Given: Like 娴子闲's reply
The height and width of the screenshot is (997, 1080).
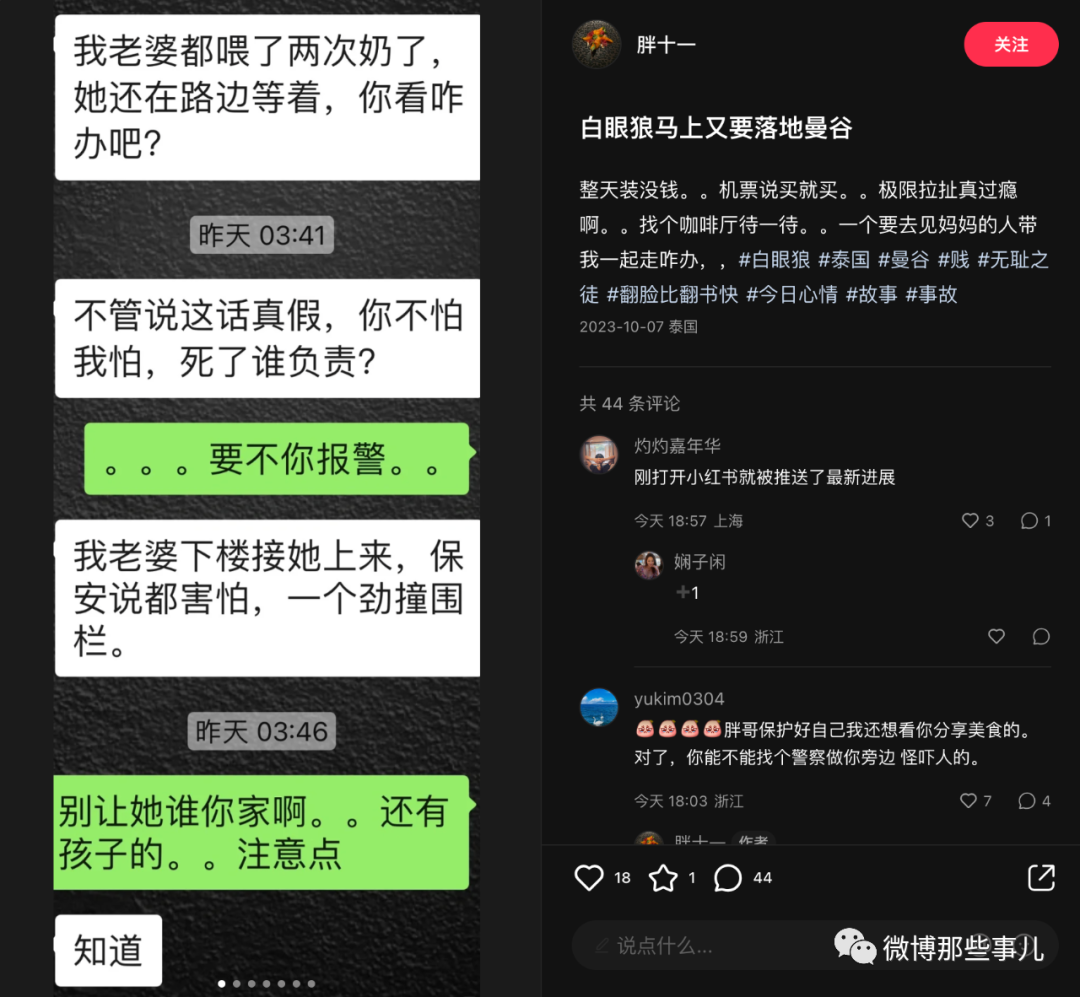Looking at the screenshot, I should 996,636.
